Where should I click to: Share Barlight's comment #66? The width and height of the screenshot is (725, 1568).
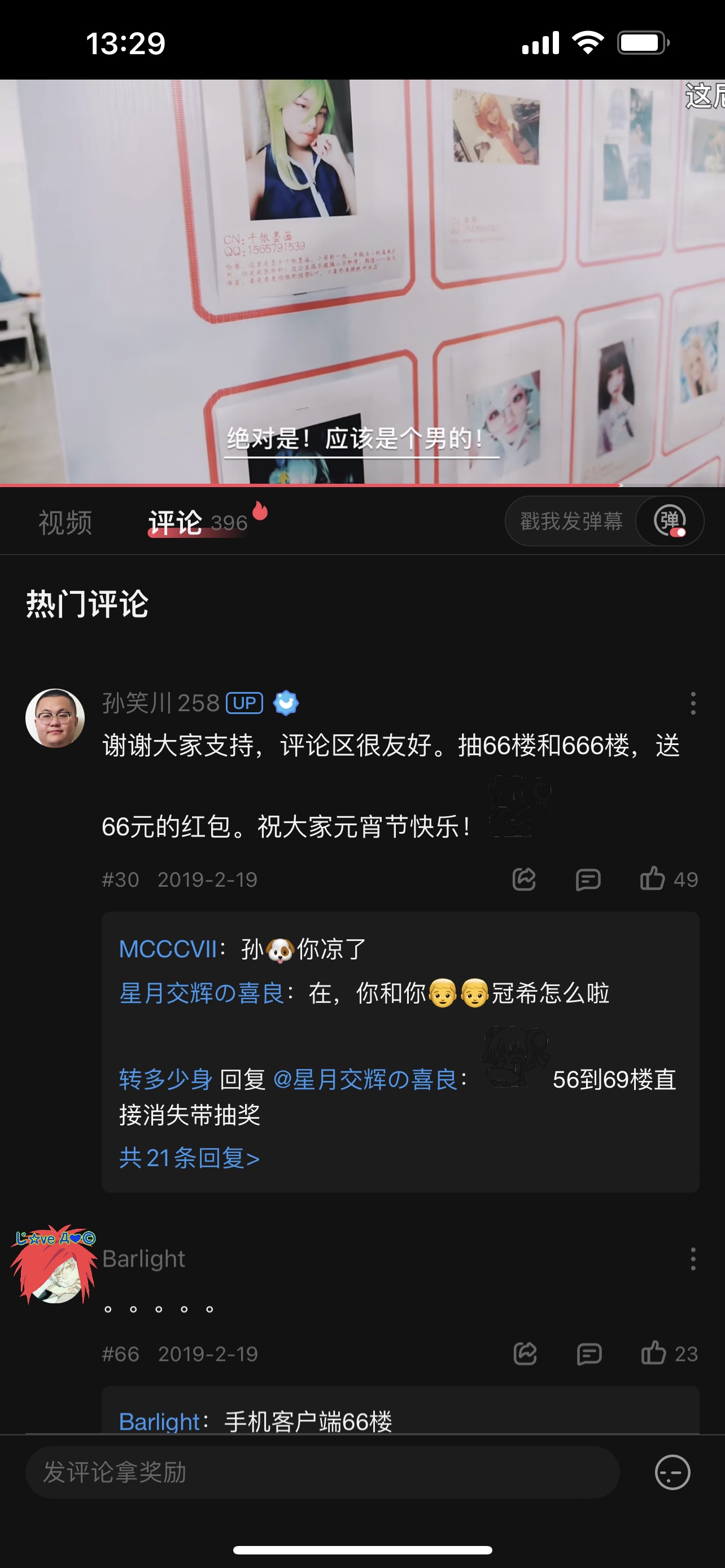(525, 1354)
